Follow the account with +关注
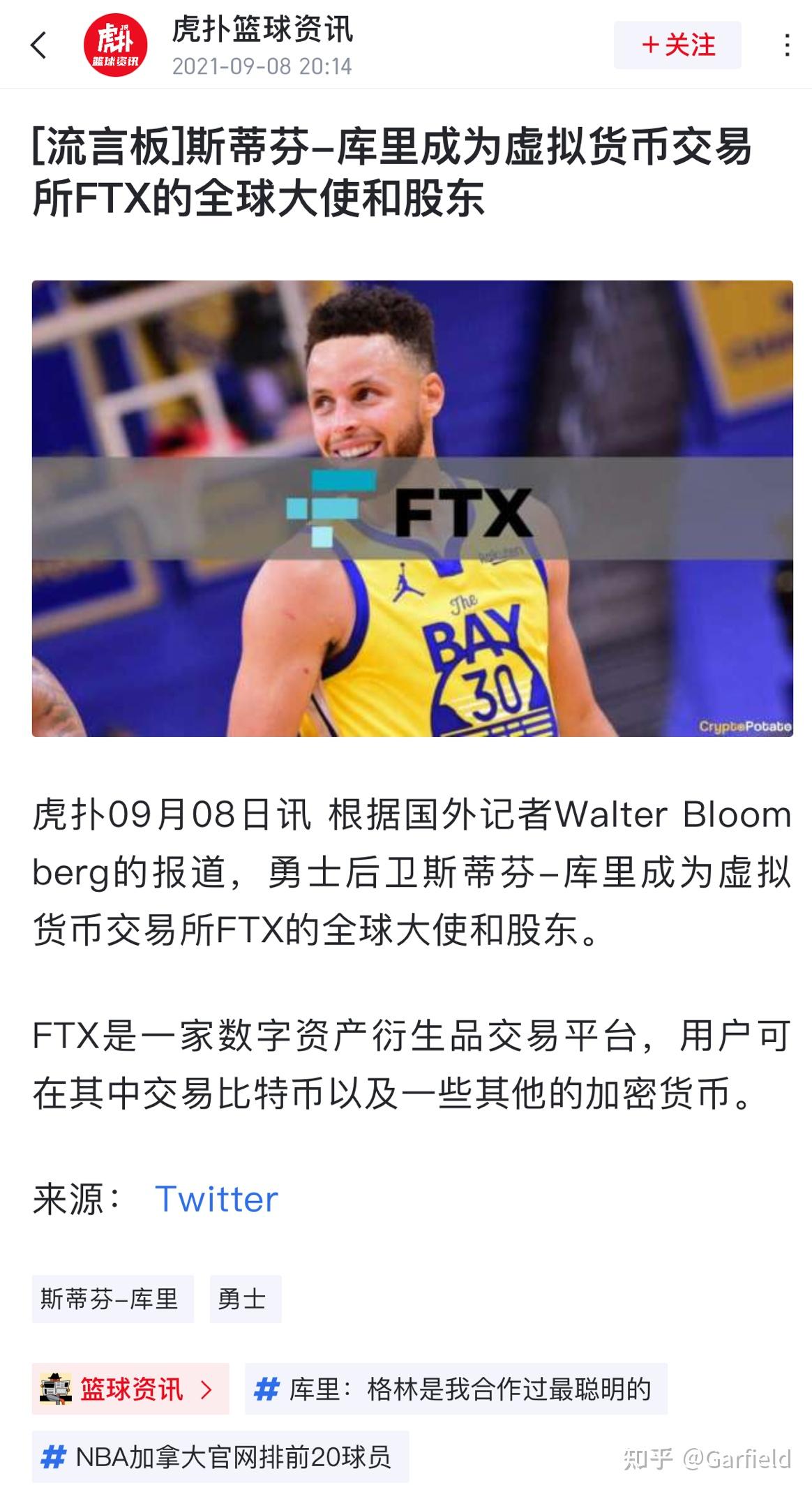Image resolution: width=812 pixels, height=1492 pixels. tap(677, 45)
